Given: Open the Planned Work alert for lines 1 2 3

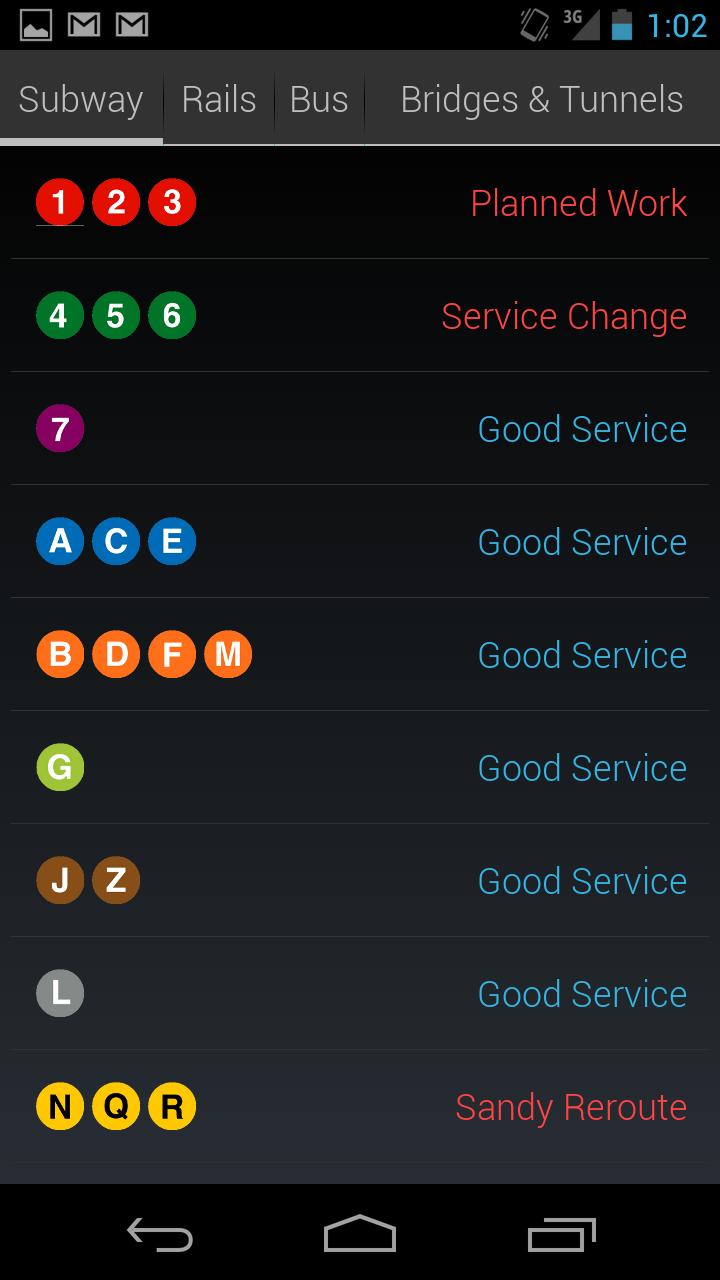Looking at the screenshot, I should click(578, 203).
